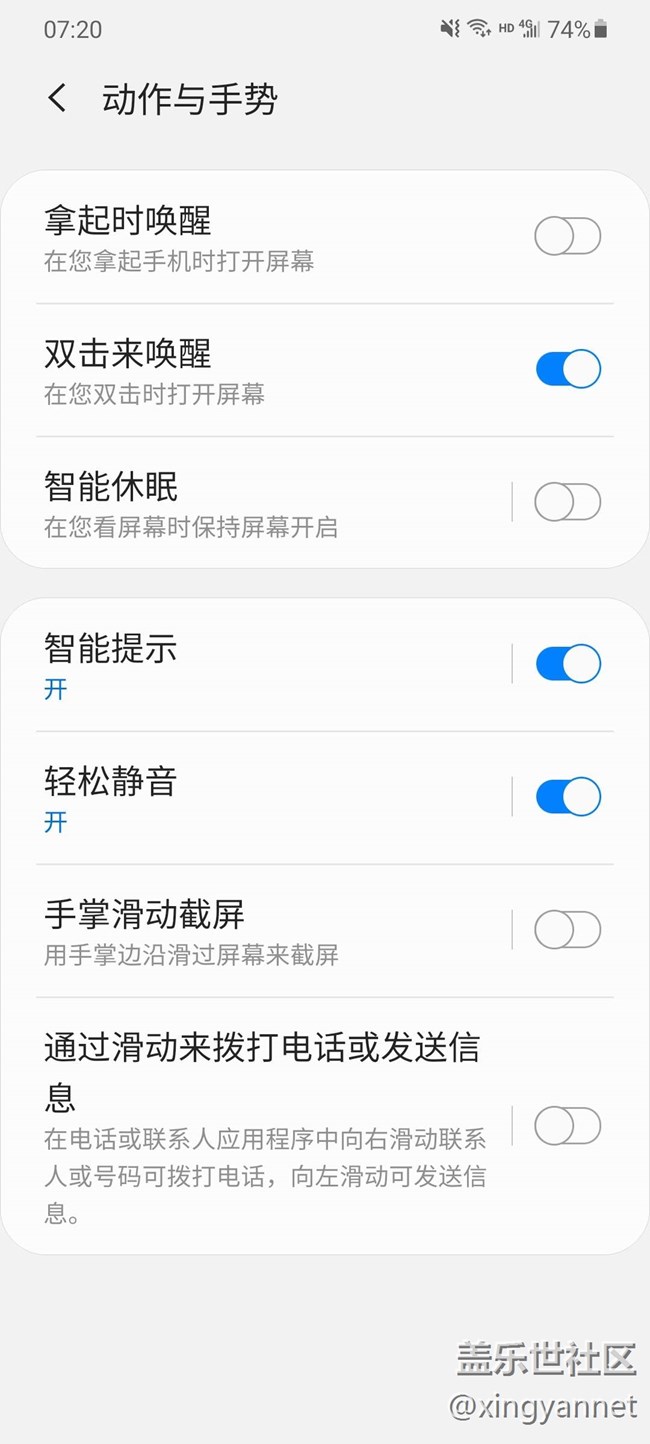Switch off 轻松静音 toggle

click(x=567, y=797)
